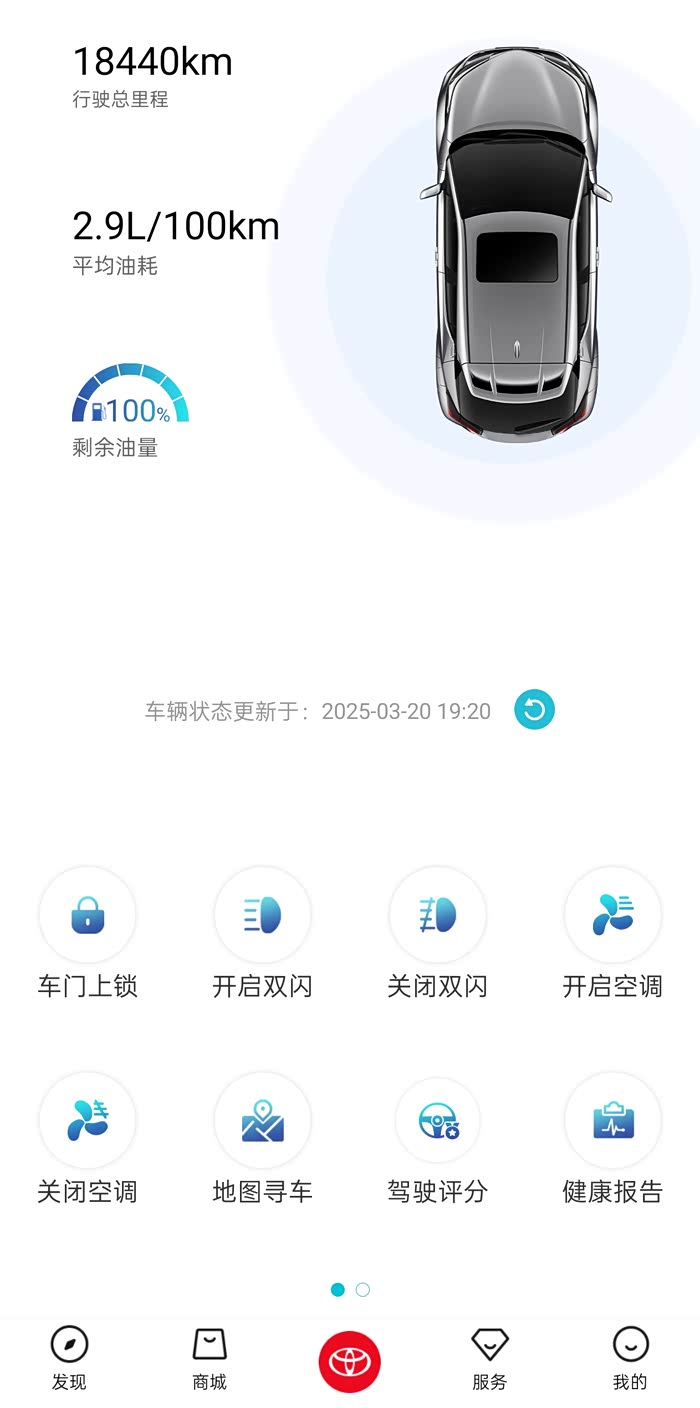Image resolution: width=700 pixels, height=1408 pixels.
Task: Start the air conditioner (开启空调)
Action: click(612, 915)
